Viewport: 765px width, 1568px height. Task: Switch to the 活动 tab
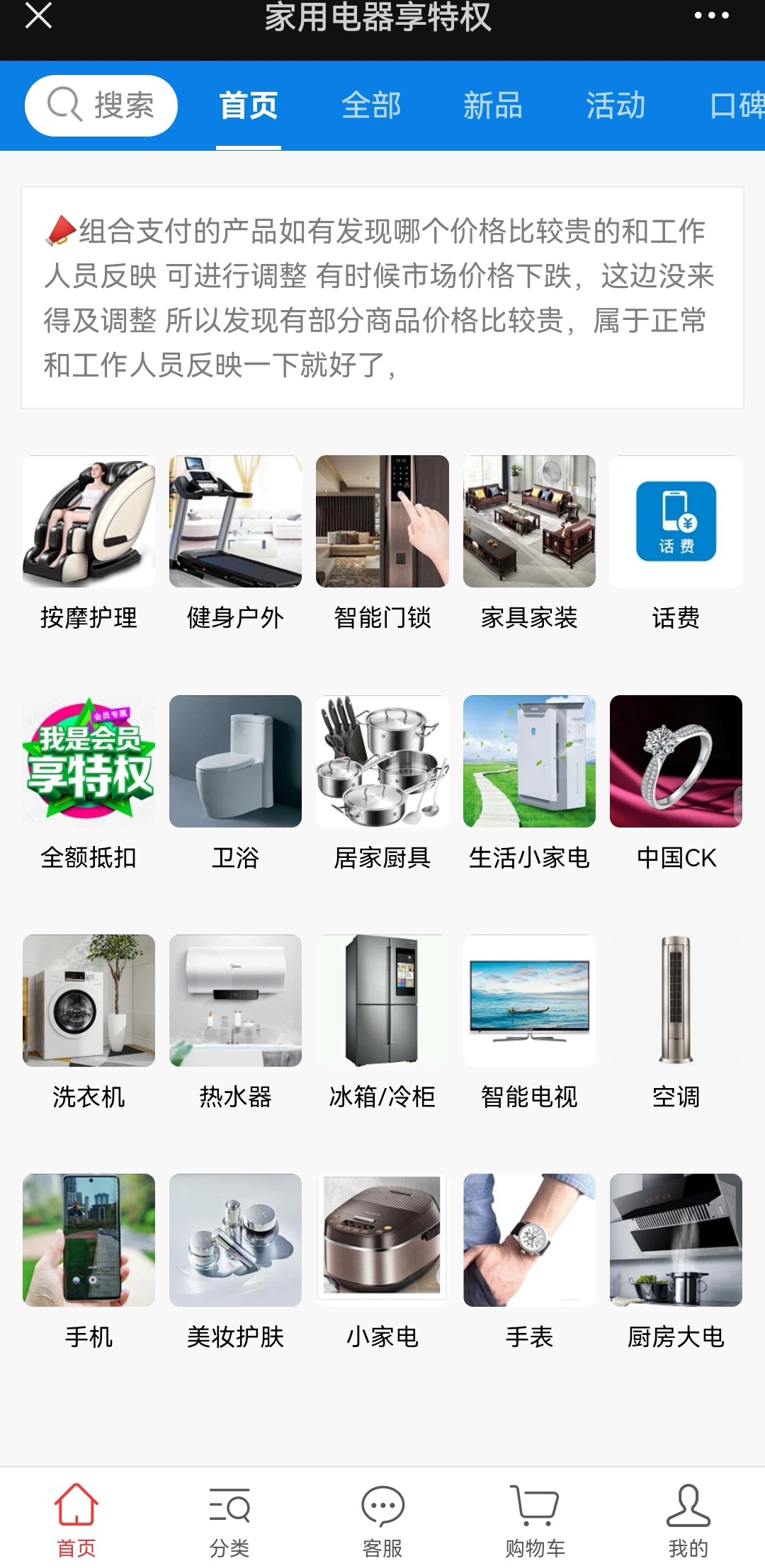click(615, 105)
